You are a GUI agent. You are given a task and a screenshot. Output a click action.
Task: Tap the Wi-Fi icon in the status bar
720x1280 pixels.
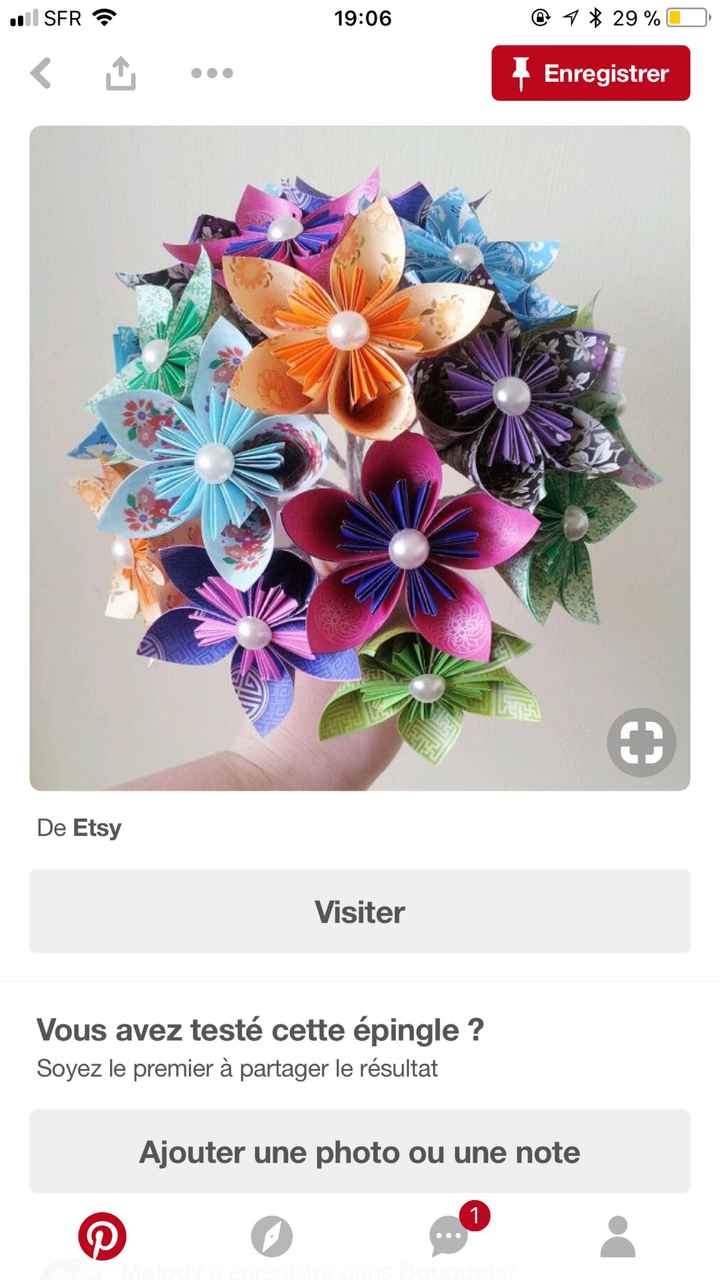coord(101,16)
